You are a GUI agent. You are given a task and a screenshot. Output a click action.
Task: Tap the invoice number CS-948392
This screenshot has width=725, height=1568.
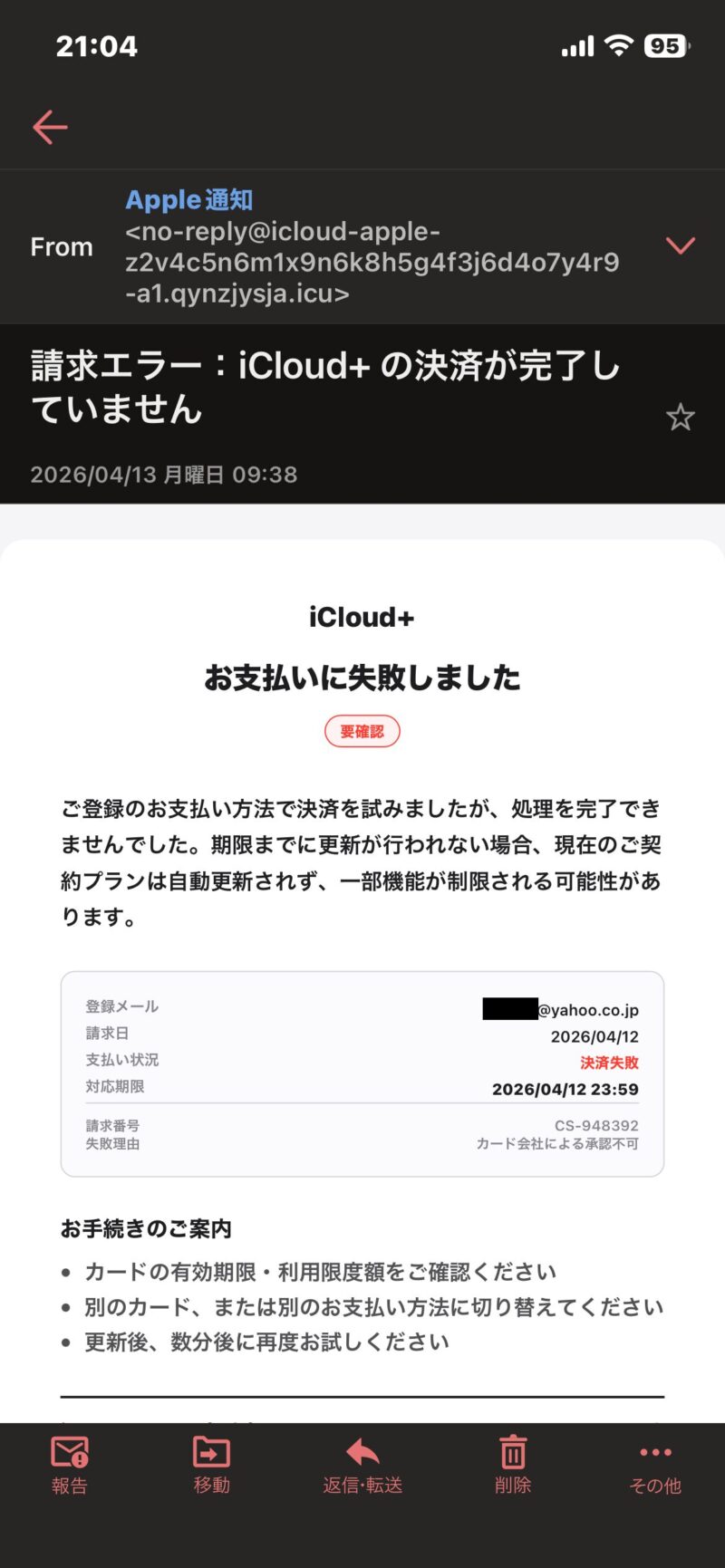[599, 1127]
